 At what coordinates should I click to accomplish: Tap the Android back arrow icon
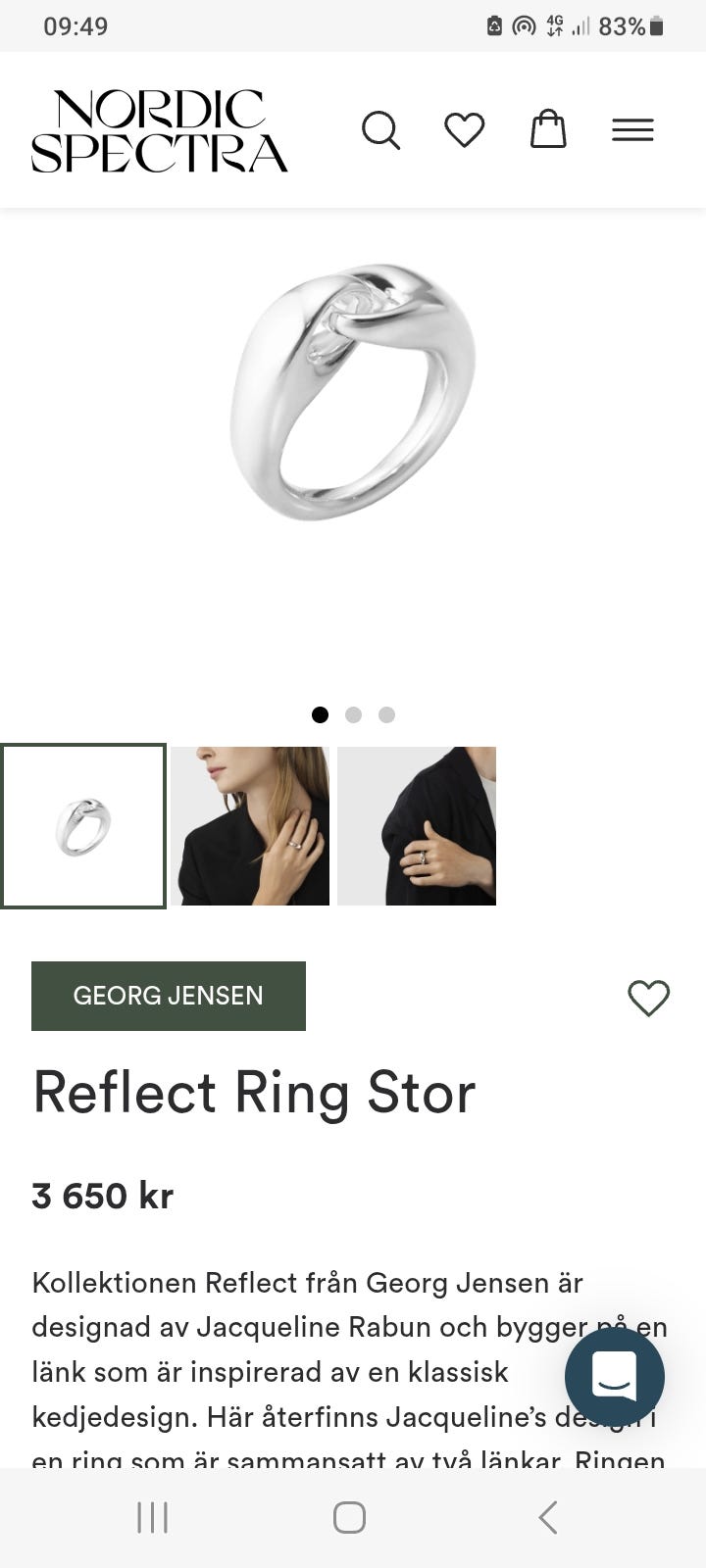pos(547,1515)
